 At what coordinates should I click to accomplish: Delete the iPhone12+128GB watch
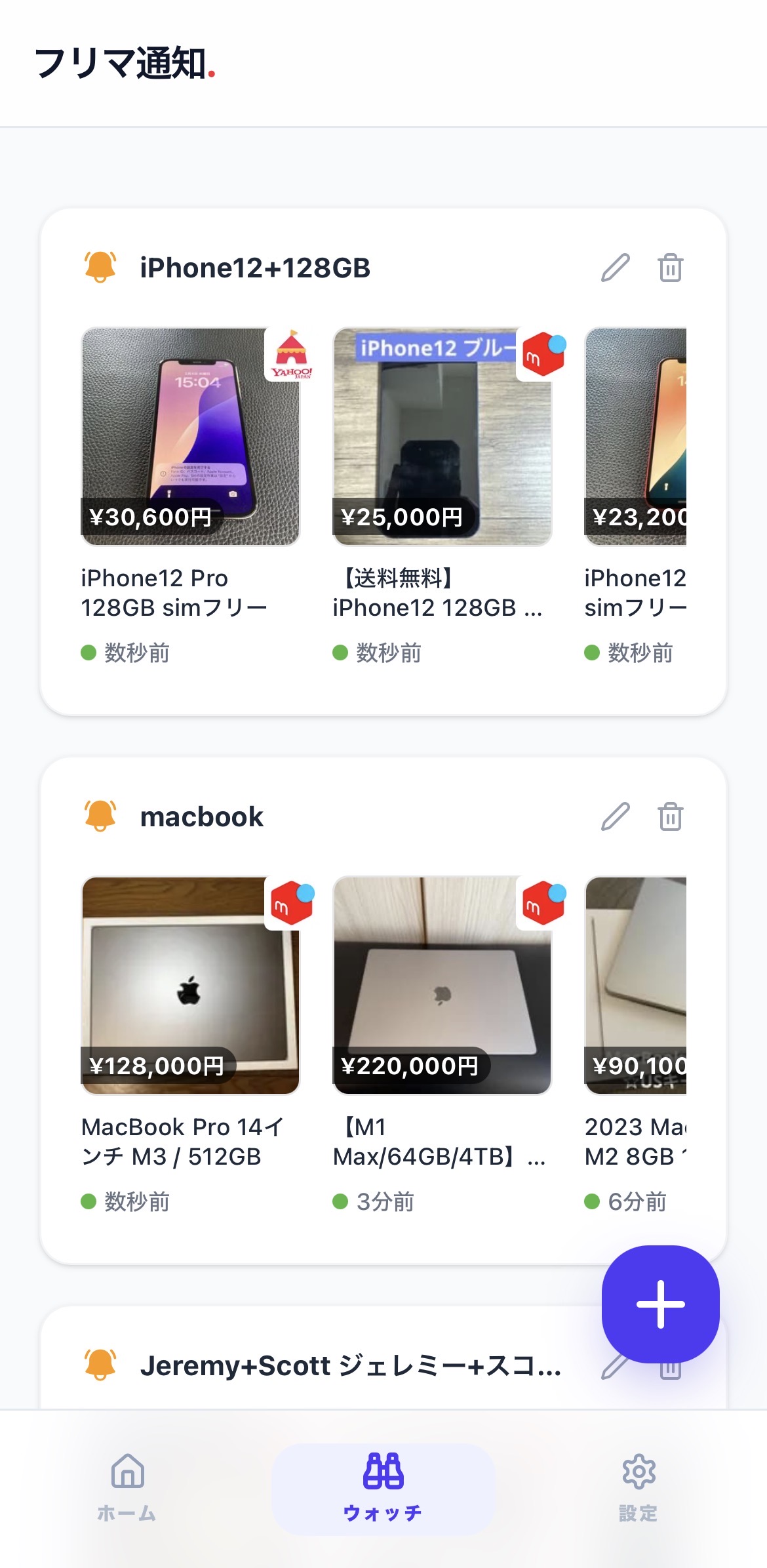coord(670,268)
